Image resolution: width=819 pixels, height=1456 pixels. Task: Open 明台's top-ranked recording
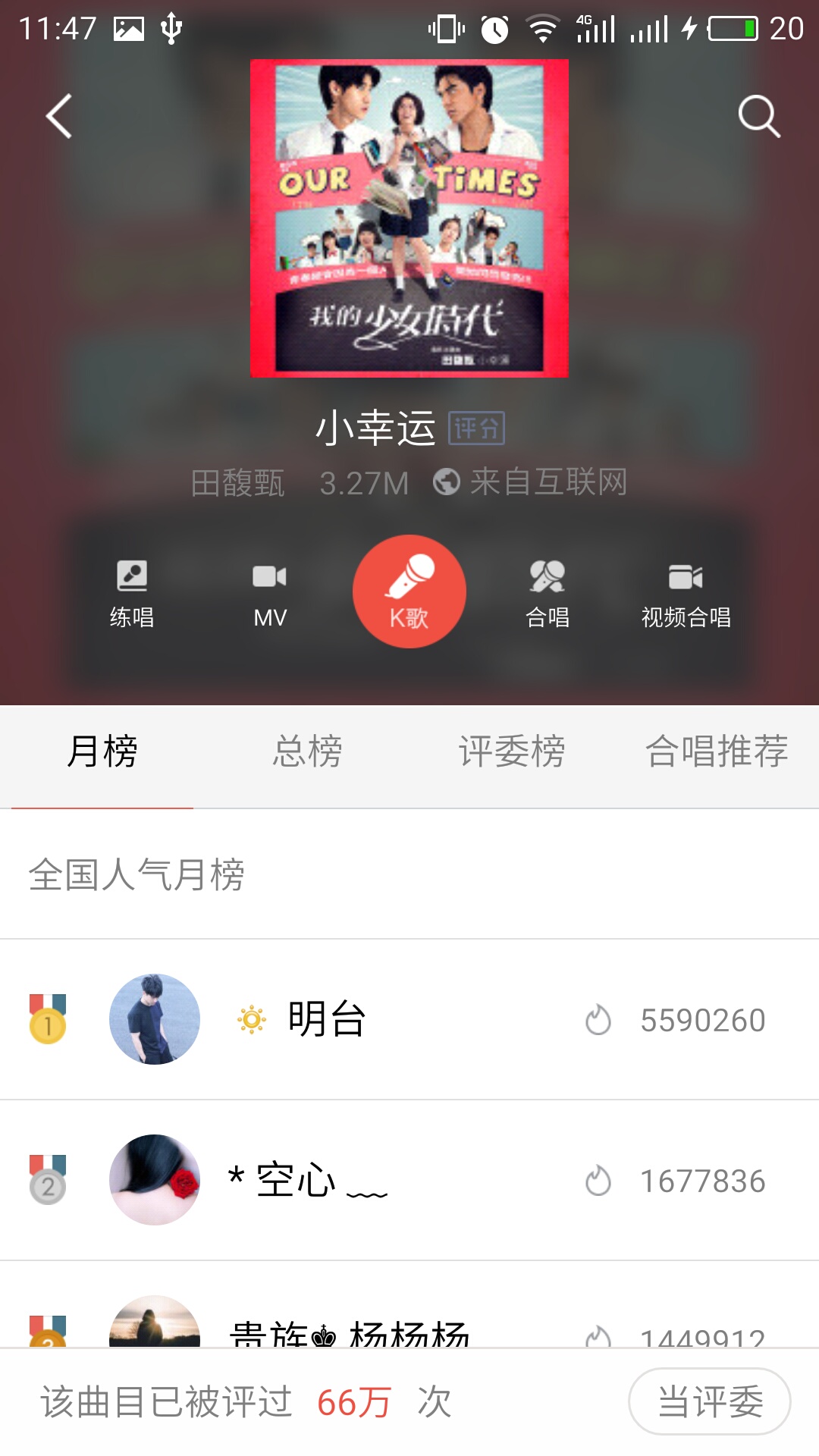409,1019
